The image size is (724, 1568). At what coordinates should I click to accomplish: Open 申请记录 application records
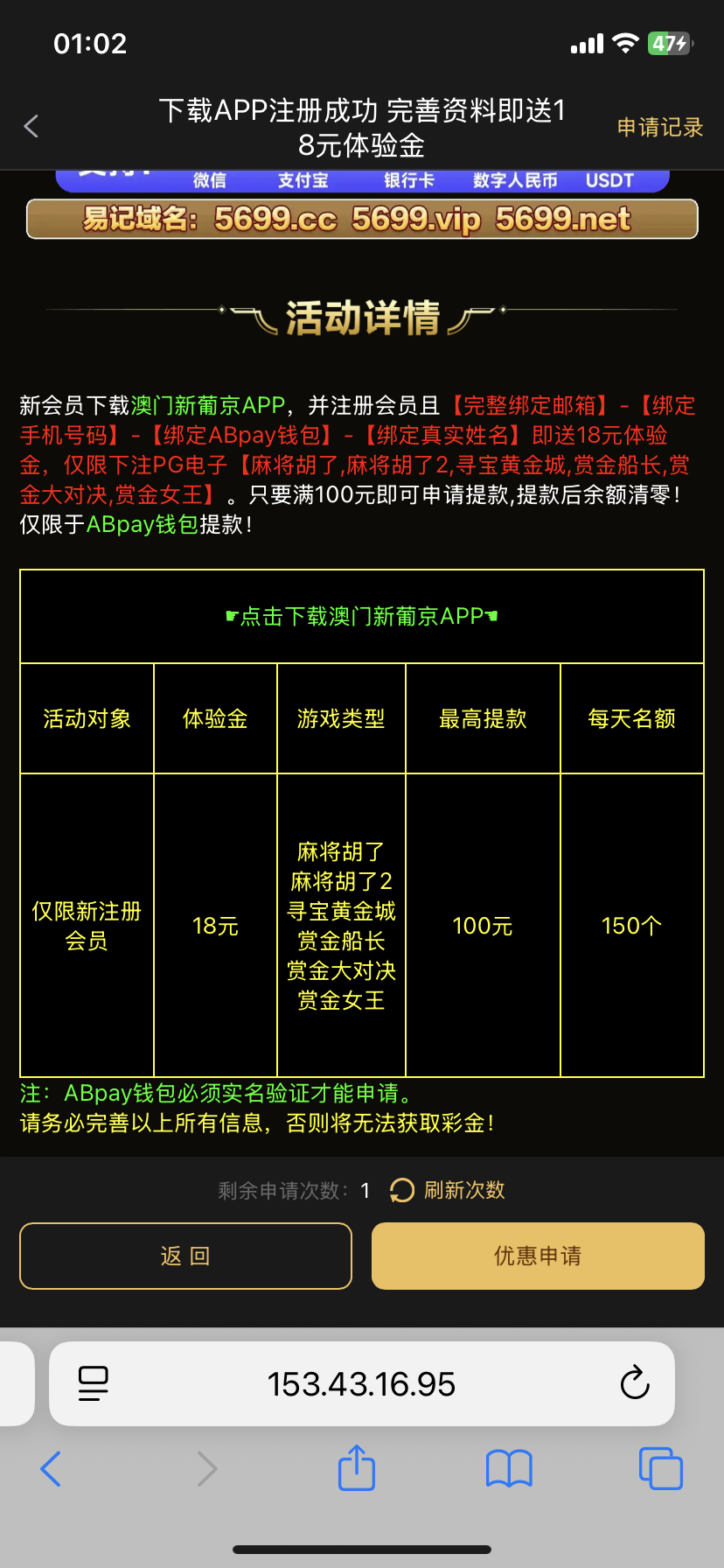point(659,128)
